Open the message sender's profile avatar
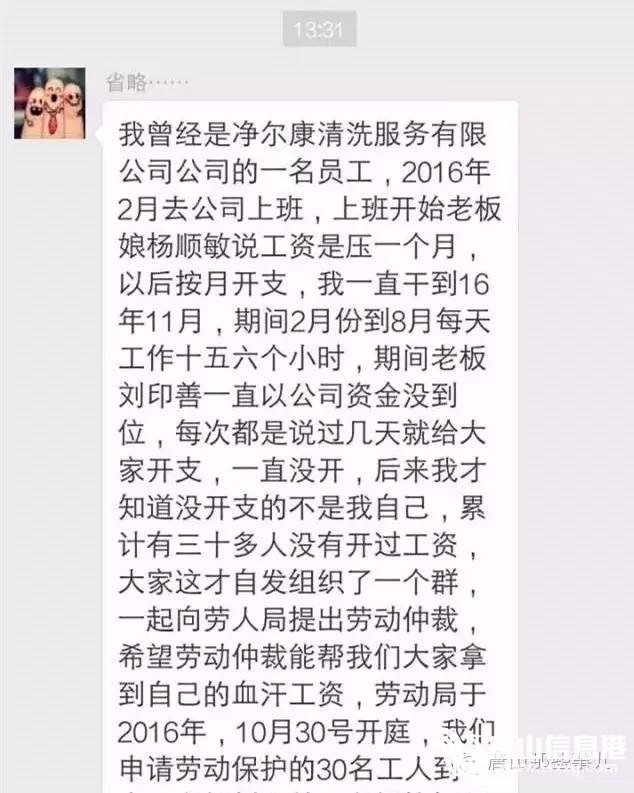634x793 pixels. tap(49, 103)
